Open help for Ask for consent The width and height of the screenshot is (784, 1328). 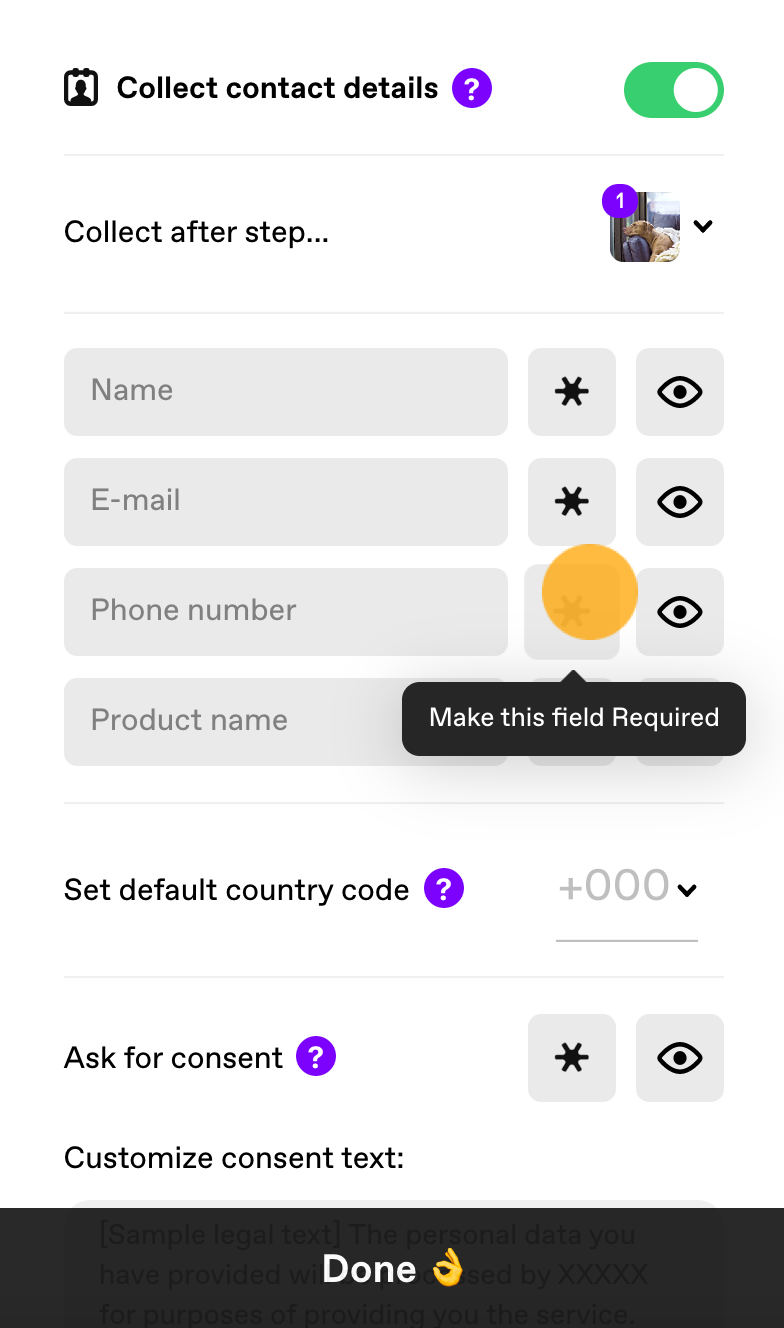[316, 1056]
